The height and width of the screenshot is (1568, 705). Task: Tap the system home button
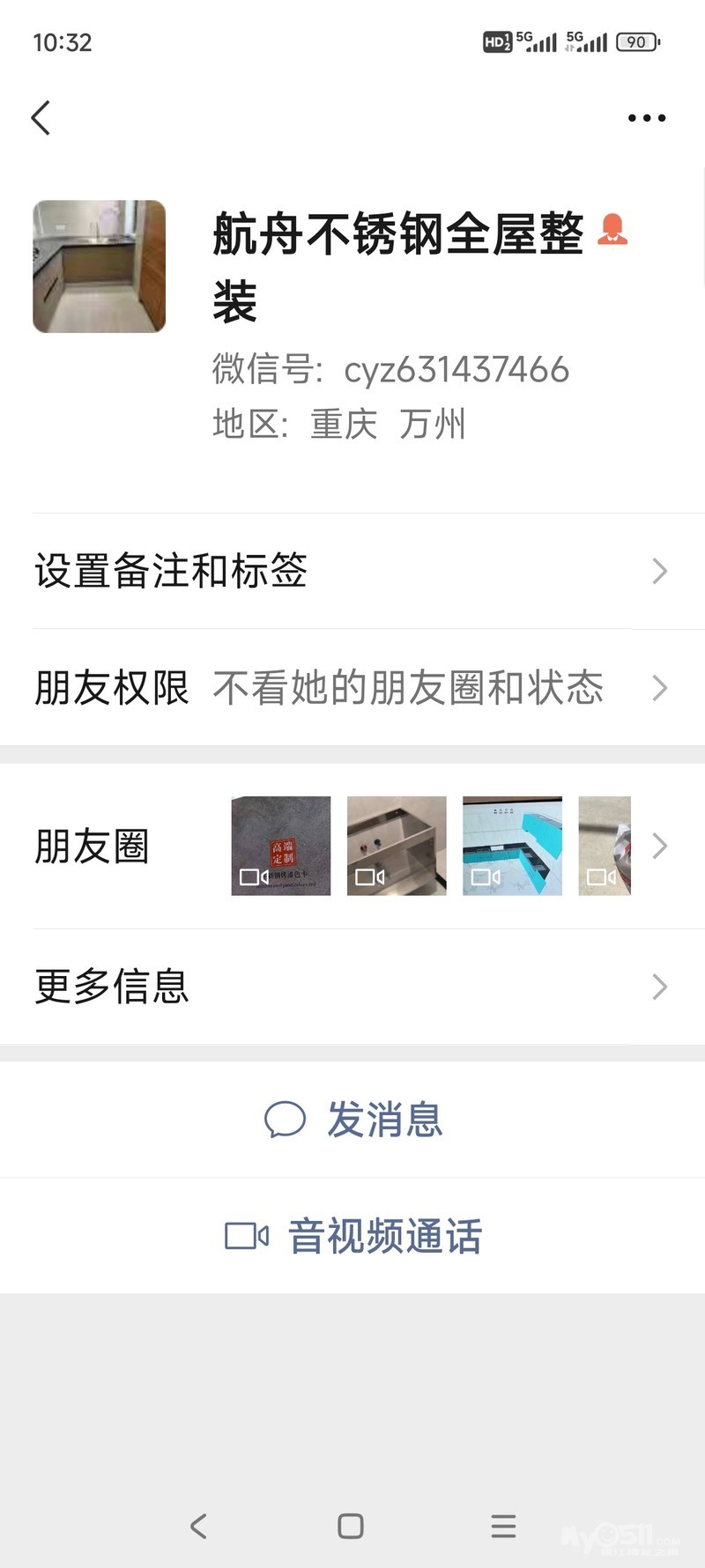coord(351,1526)
